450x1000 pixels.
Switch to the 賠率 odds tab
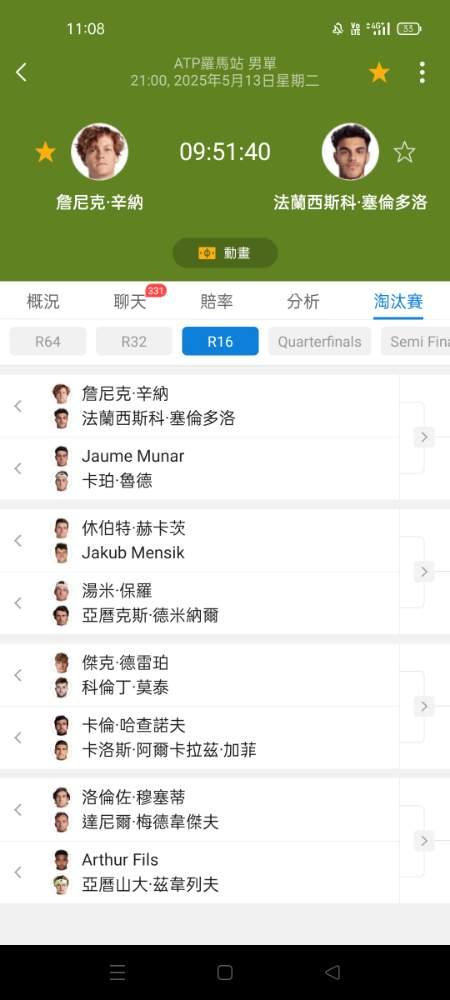217,302
